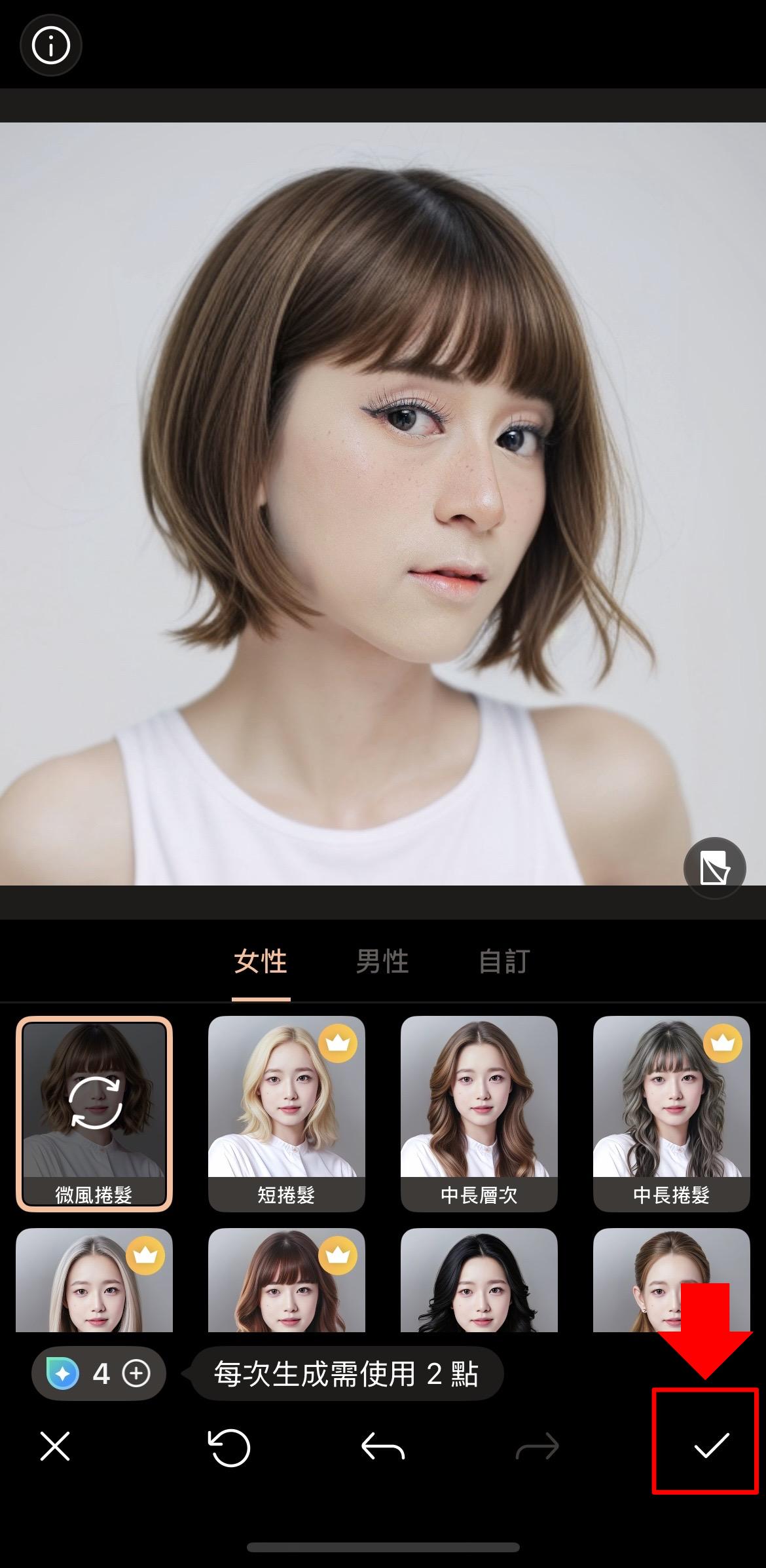Cancel editing with the X icon
The width and height of the screenshot is (766, 1568).
click(x=55, y=1446)
